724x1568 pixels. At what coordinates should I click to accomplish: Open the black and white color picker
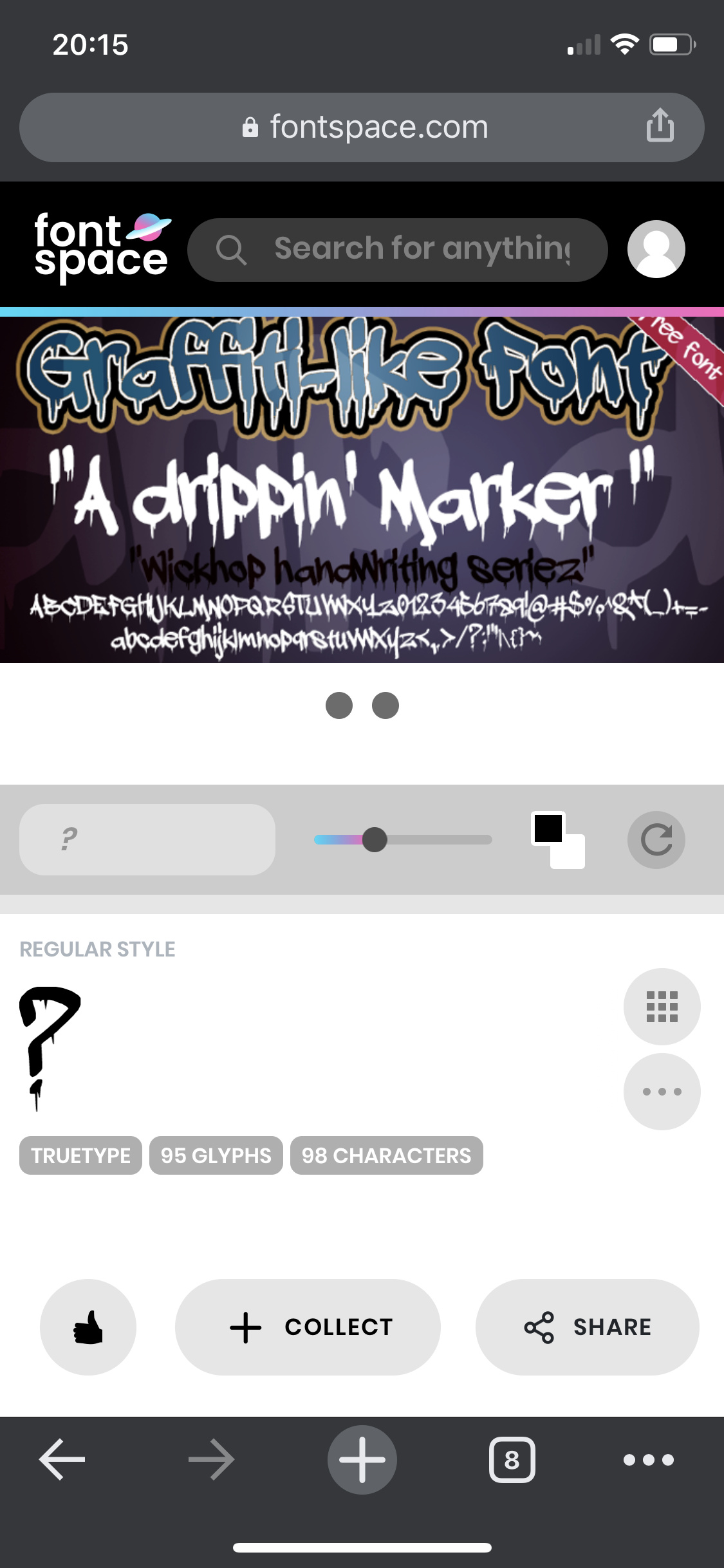557,839
